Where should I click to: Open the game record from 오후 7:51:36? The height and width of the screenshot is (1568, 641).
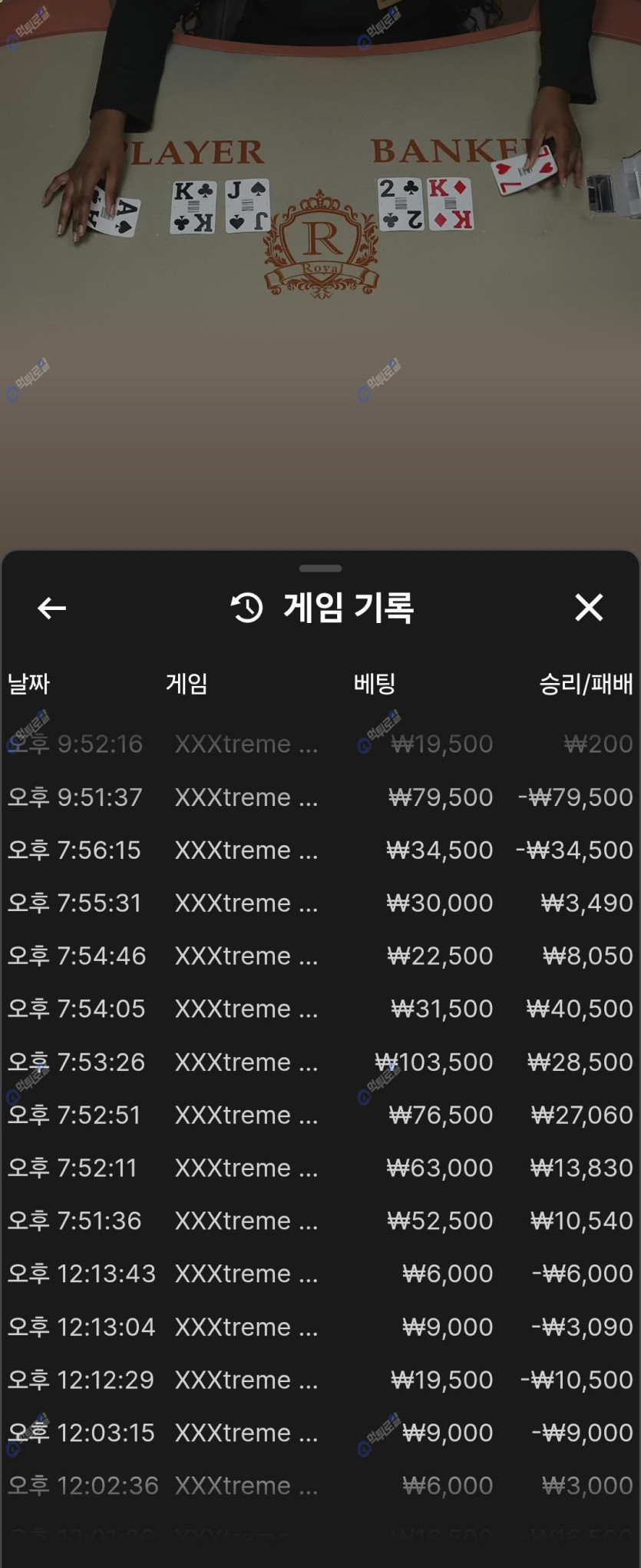coord(320,1222)
